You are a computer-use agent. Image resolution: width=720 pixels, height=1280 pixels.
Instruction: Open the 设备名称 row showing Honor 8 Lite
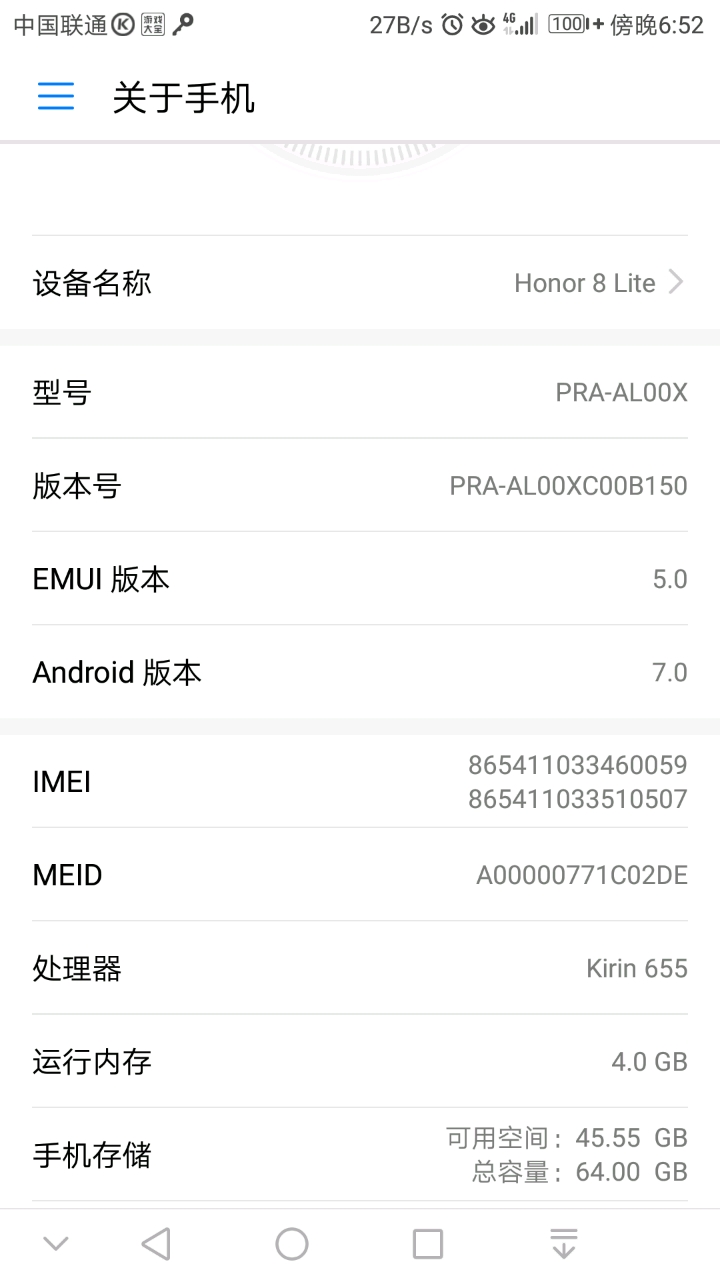tap(360, 283)
